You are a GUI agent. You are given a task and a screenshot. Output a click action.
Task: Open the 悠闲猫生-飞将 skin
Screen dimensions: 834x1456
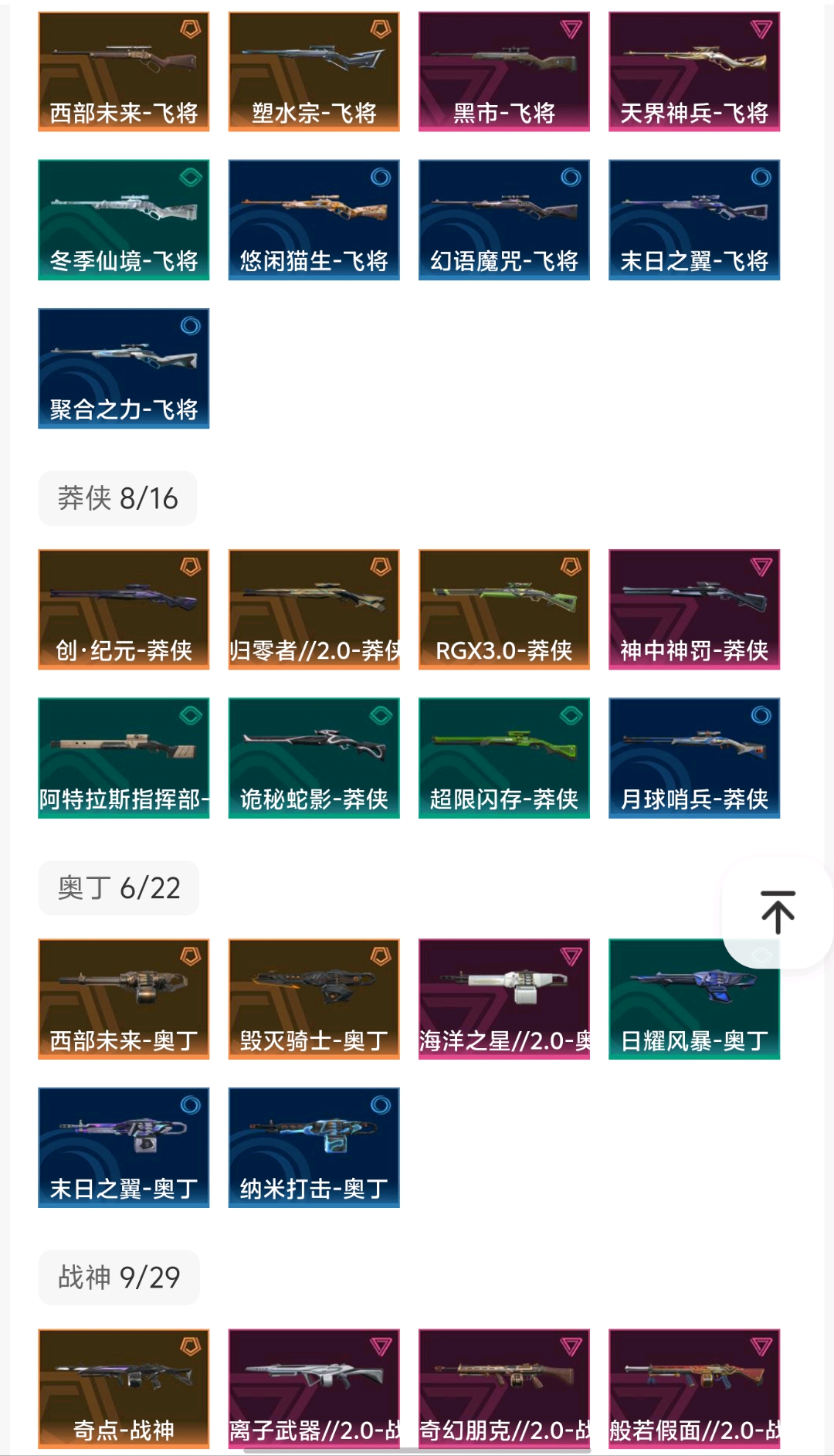(x=314, y=220)
